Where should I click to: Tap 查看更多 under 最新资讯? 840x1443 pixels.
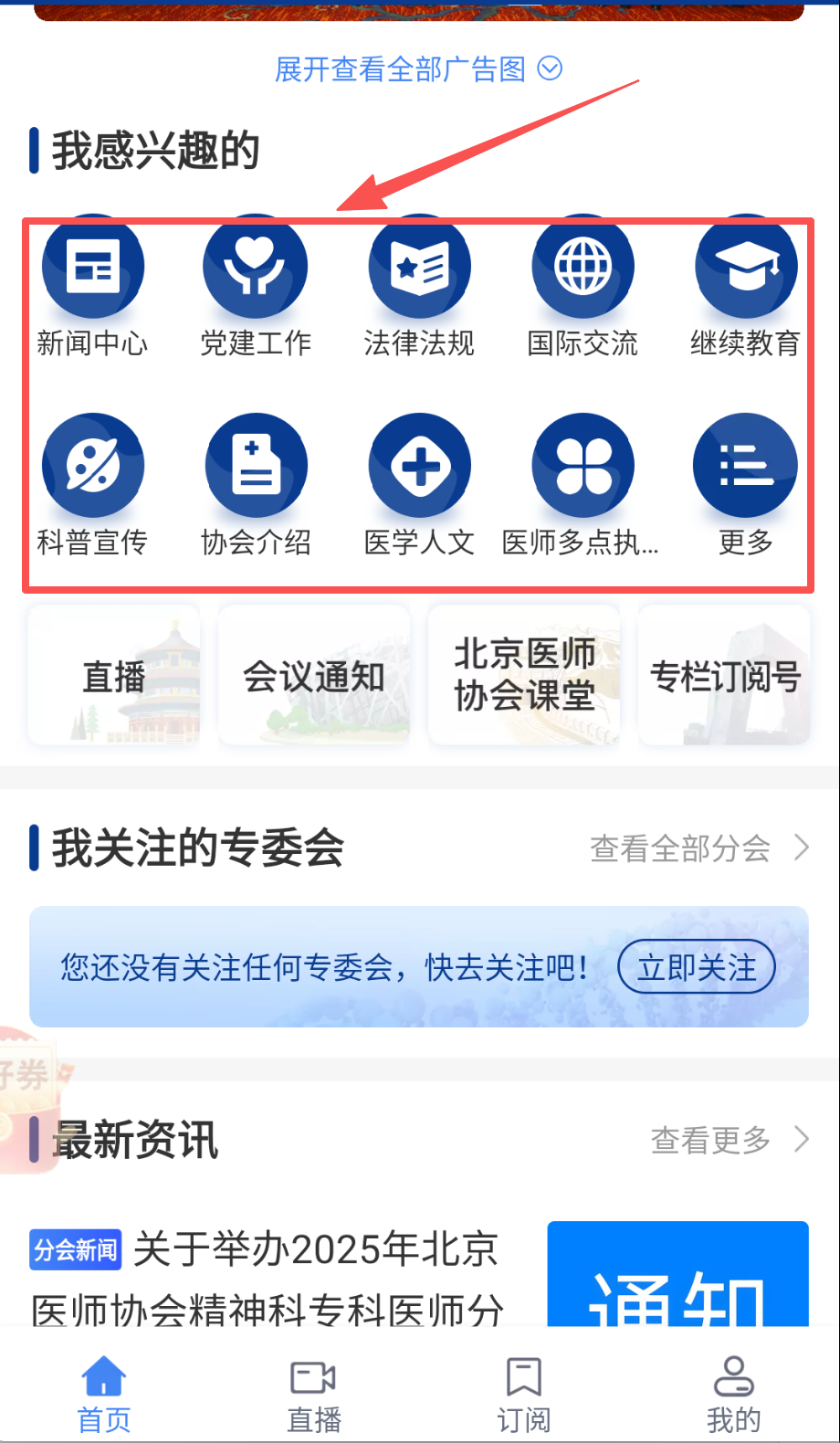[x=729, y=1140]
